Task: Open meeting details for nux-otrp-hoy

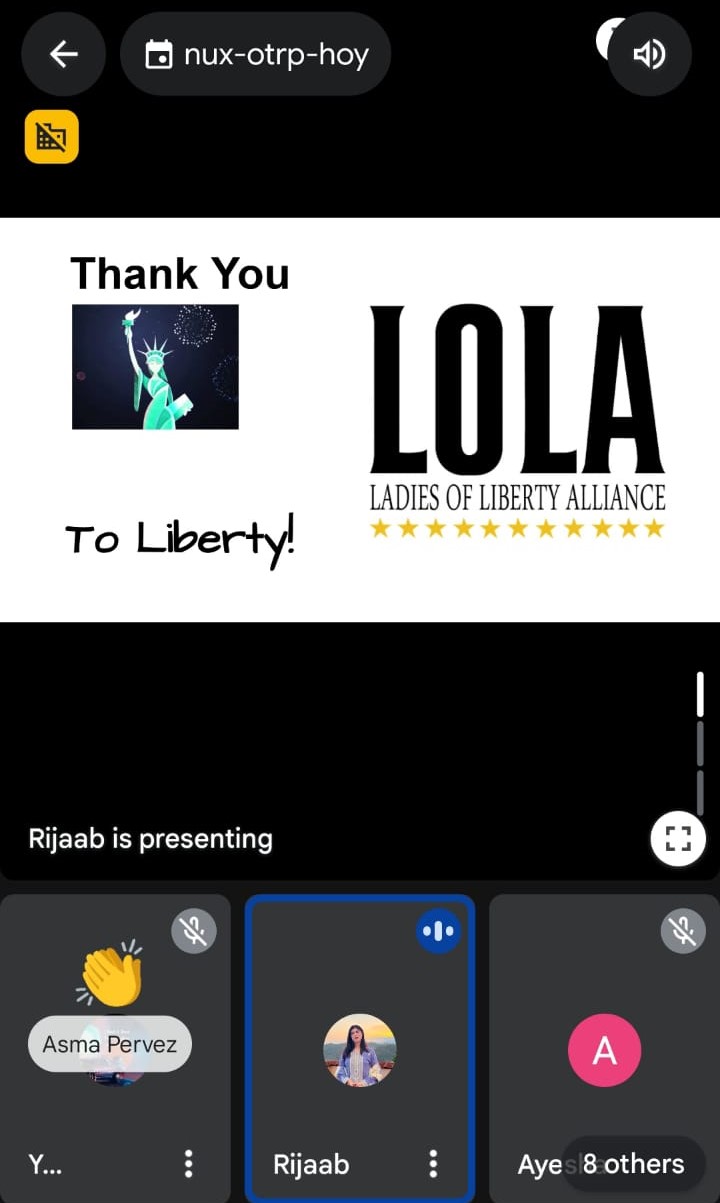Action: pos(255,55)
